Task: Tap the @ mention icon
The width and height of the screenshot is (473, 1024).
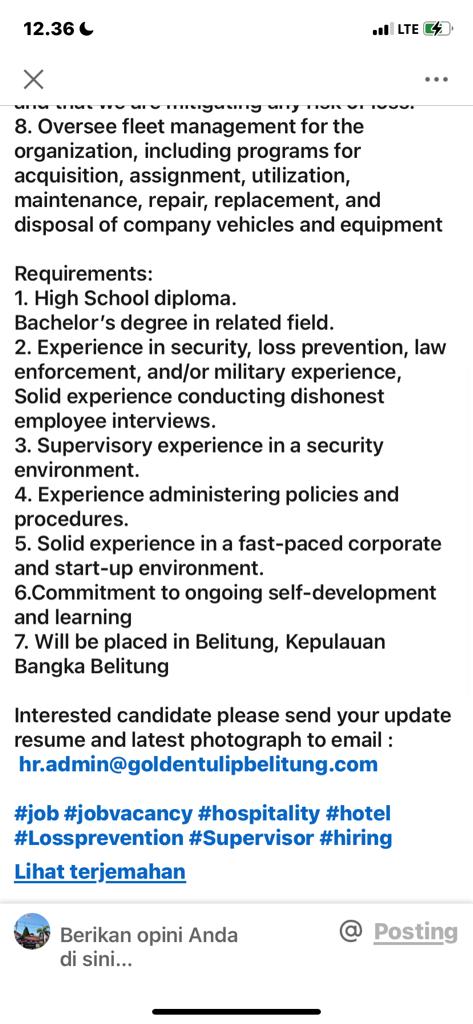Action: 351,932
